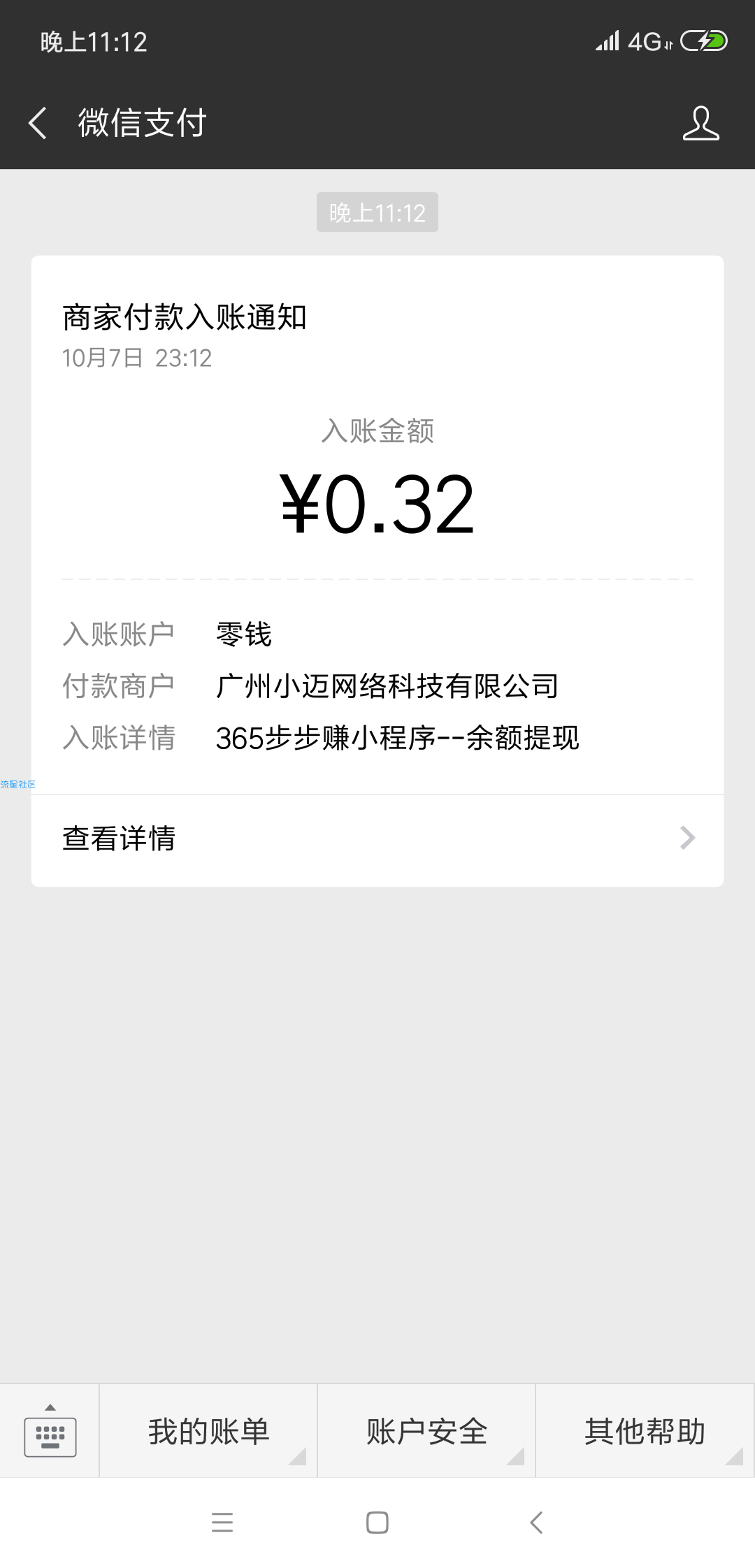This screenshot has height=1568, width=755.
Task: Tap the system home button
Action: [377, 1522]
